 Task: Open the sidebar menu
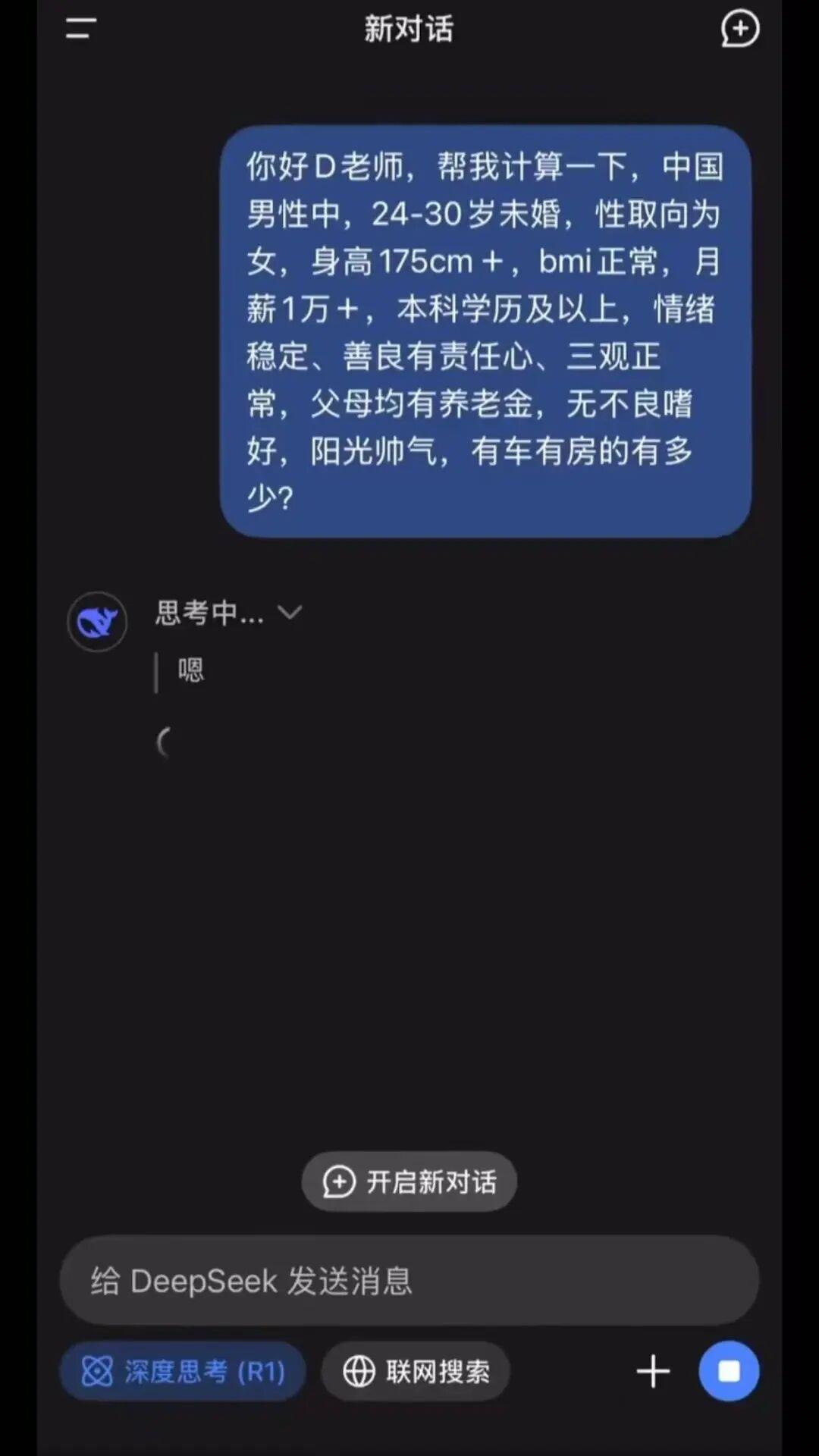(79, 29)
